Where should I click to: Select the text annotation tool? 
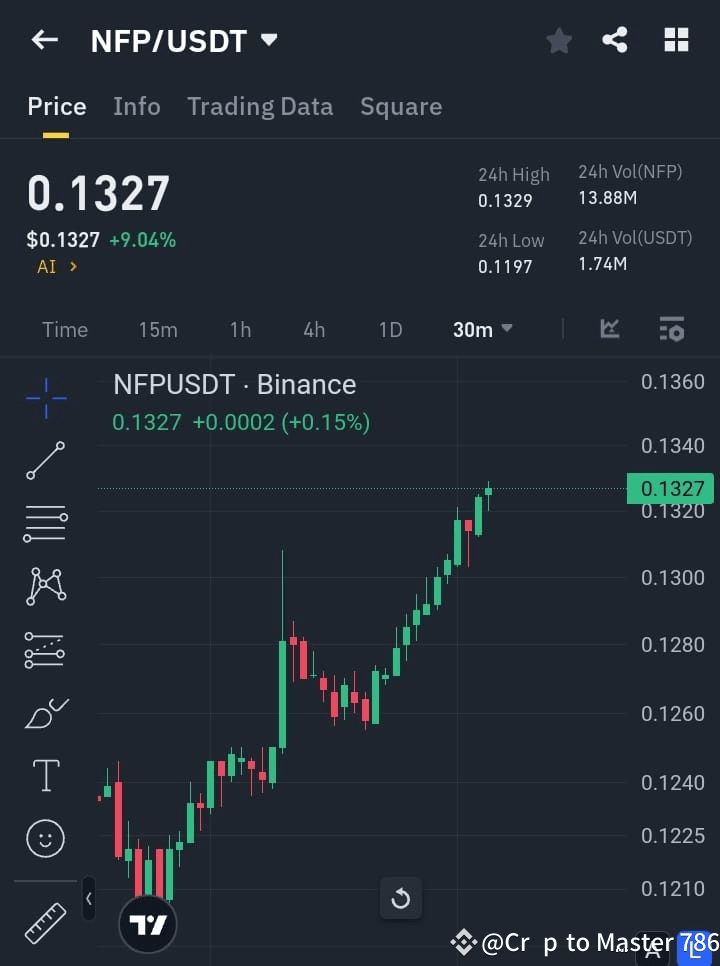pyautogui.click(x=45, y=775)
